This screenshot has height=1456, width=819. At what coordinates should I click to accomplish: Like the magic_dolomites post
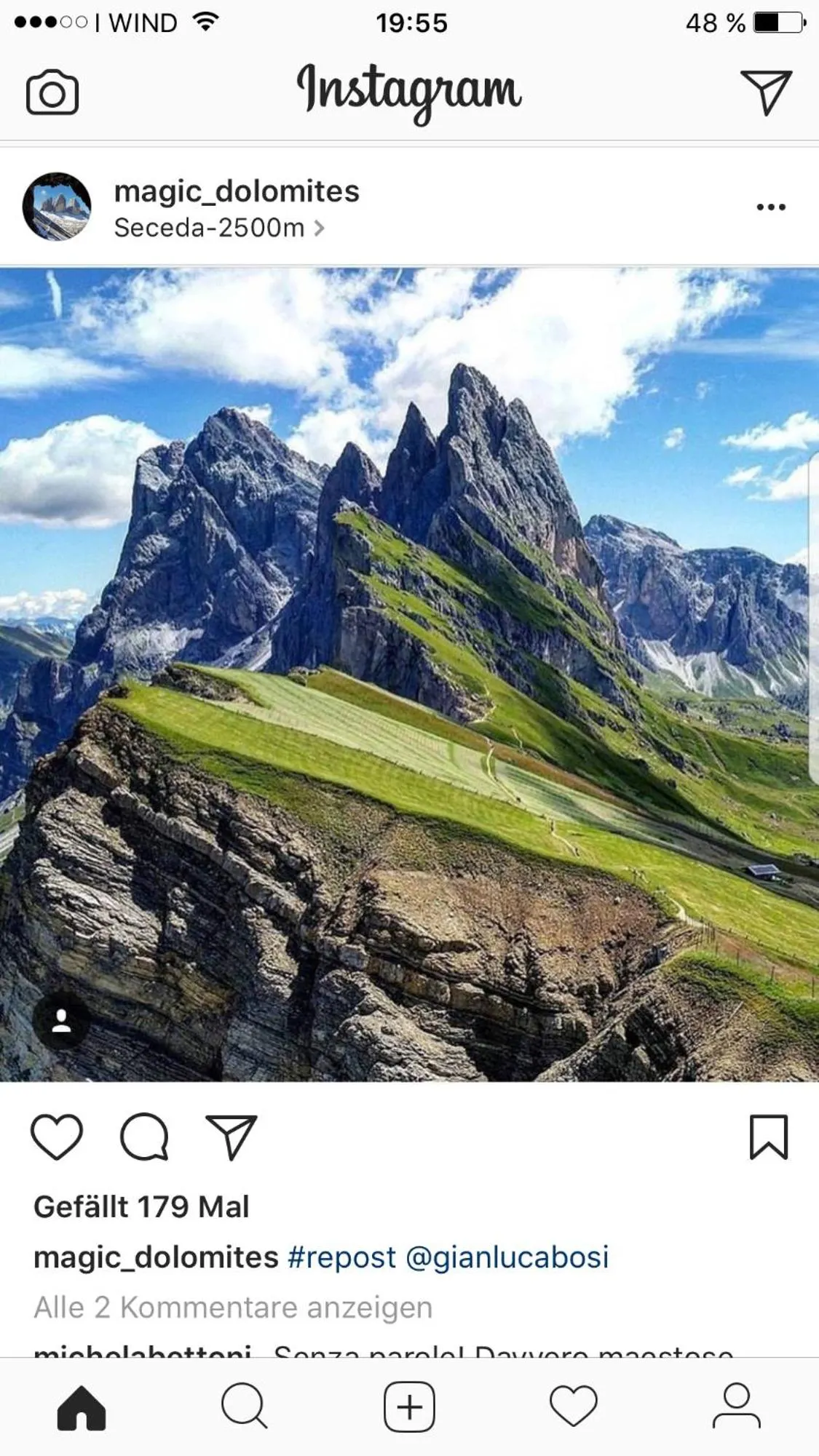57,1137
